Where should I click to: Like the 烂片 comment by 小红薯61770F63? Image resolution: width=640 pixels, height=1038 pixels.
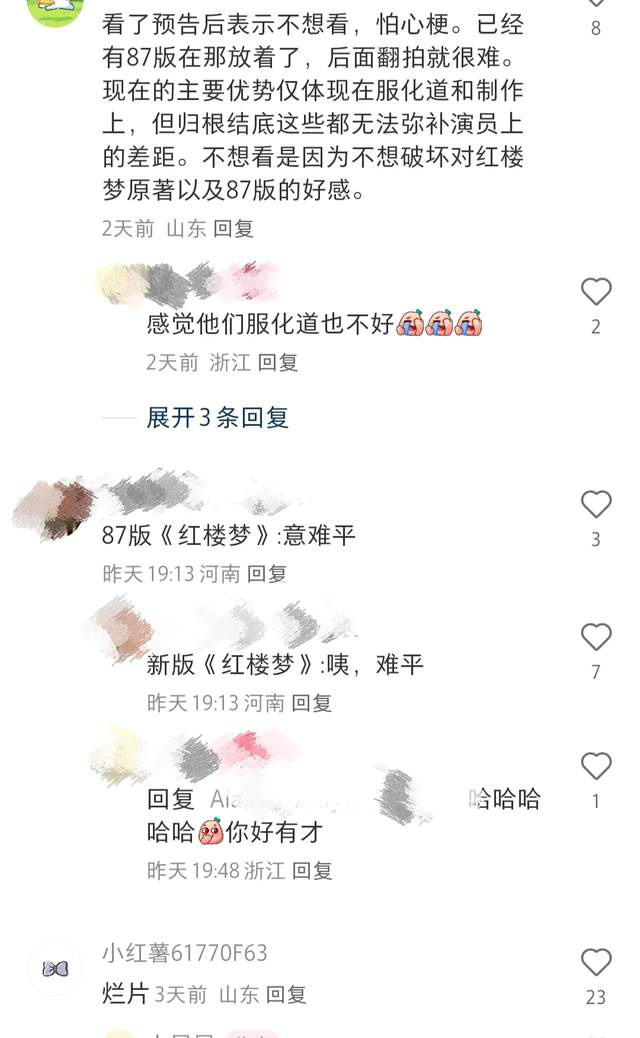(x=596, y=962)
